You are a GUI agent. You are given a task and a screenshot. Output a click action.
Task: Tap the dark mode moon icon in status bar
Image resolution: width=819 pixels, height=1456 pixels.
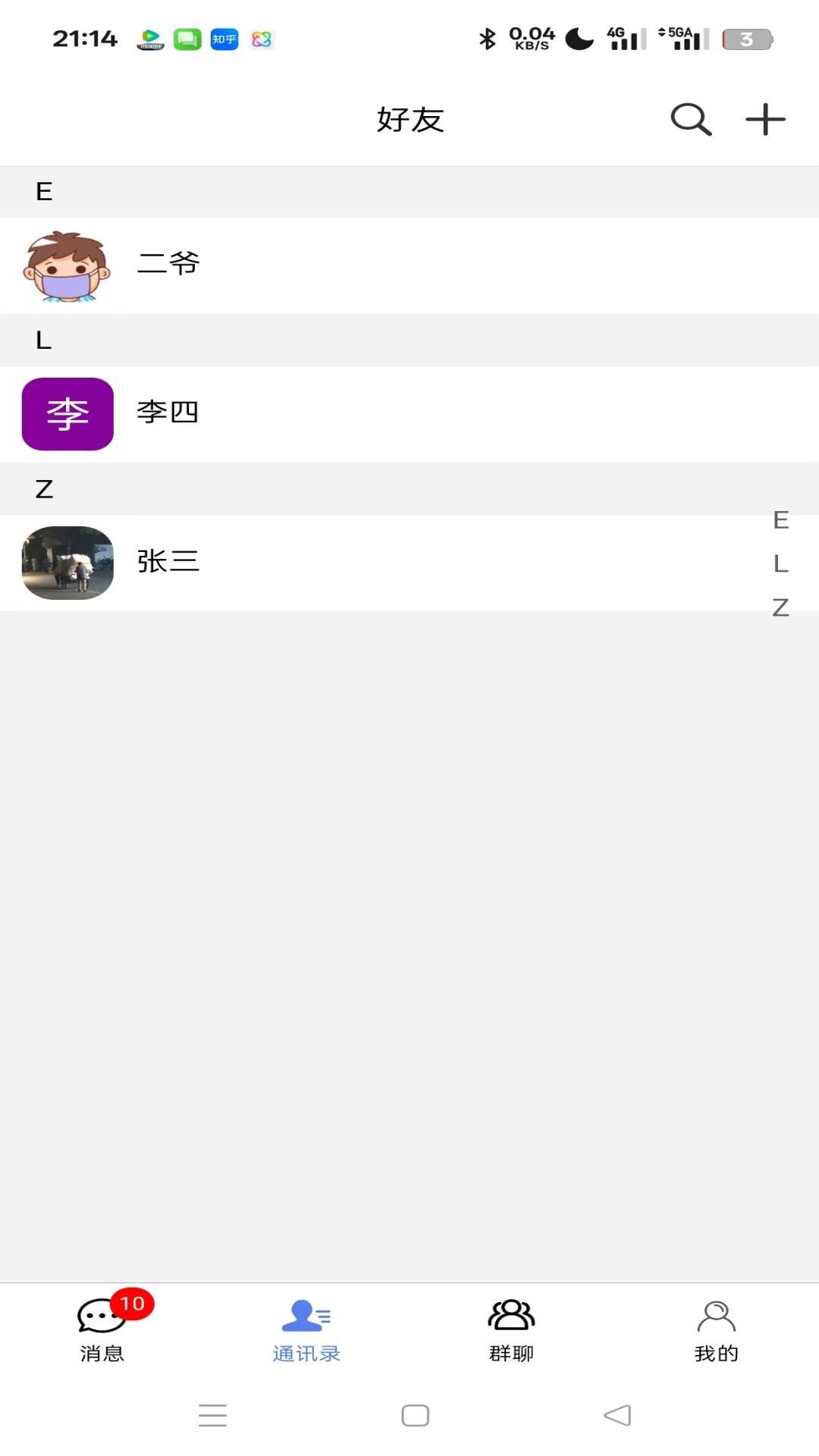pyautogui.click(x=578, y=39)
